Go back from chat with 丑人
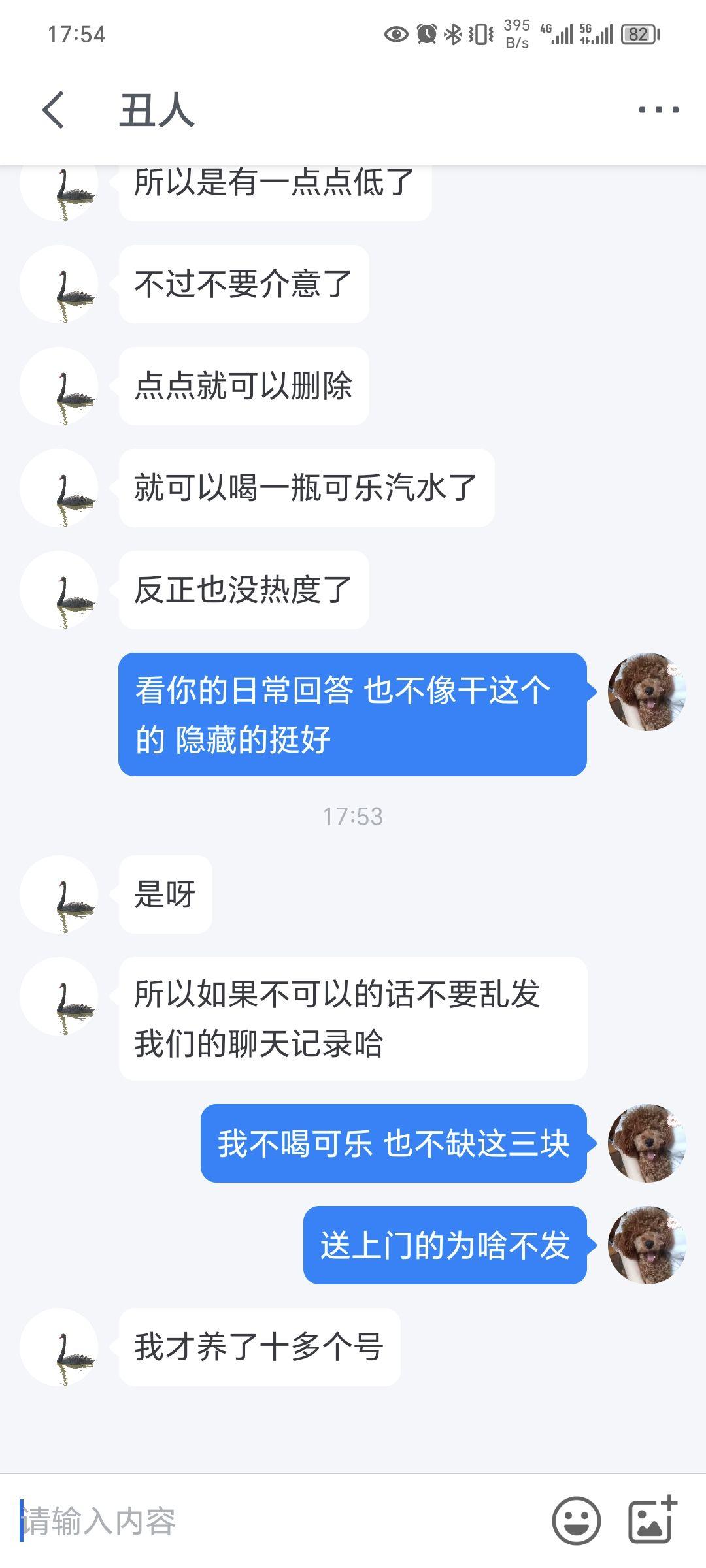Screen dimensions: 706x1568 pos(54,110)
